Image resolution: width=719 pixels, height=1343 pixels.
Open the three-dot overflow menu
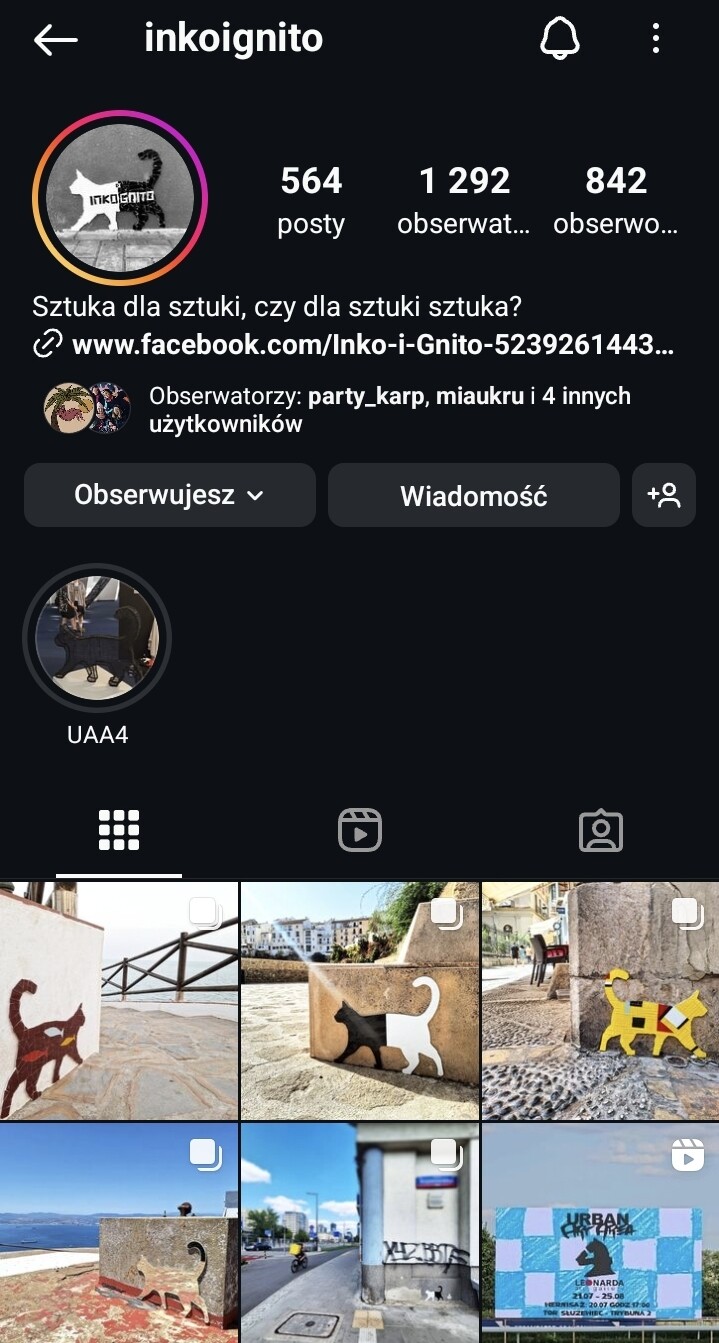point(656,39)
